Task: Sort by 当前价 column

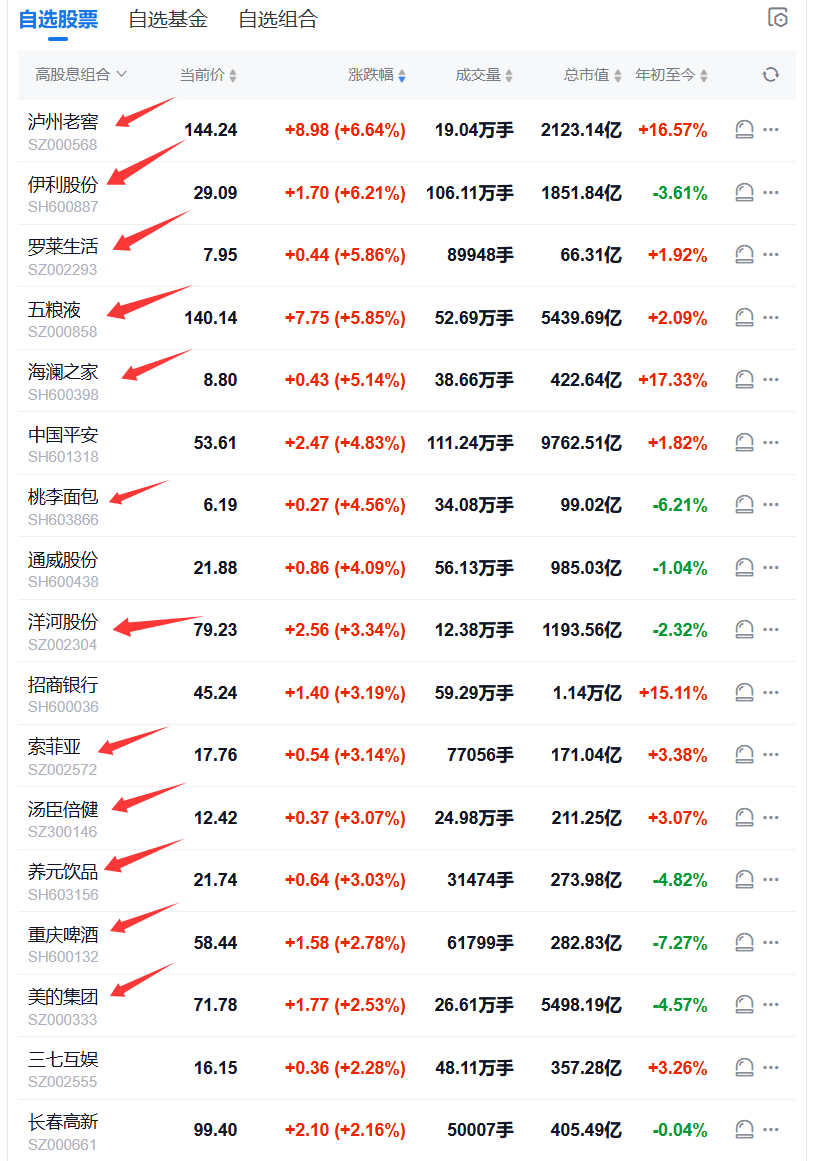Action: [208, 75]
